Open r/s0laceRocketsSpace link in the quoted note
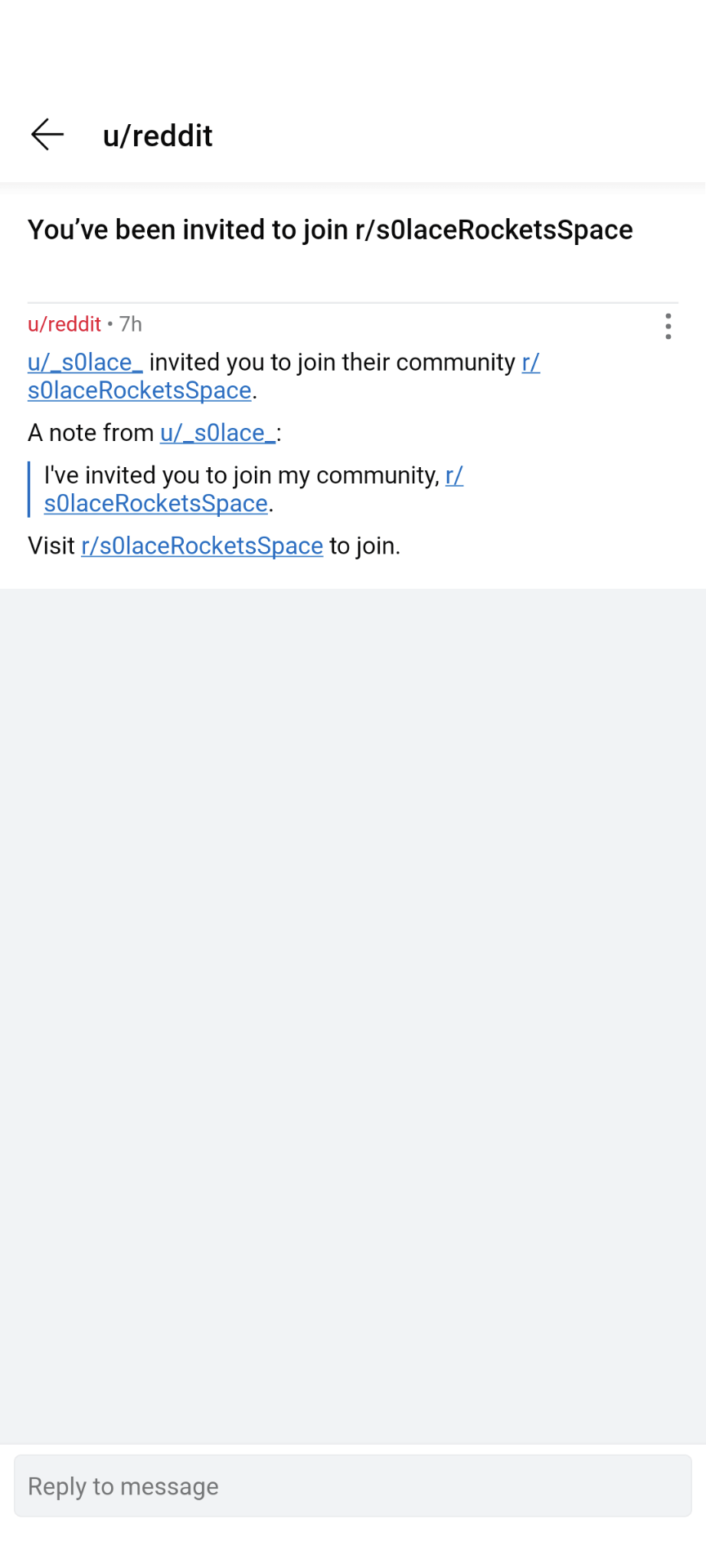706x1568 pixels. (155, 504)
